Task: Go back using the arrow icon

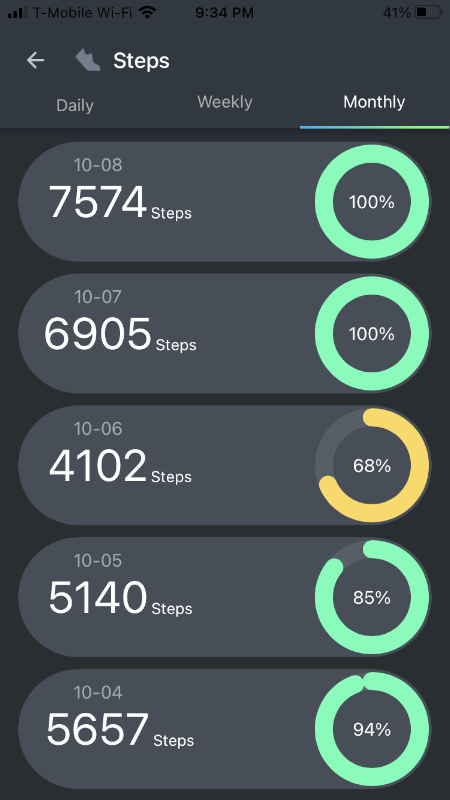Action: [35, 61]
